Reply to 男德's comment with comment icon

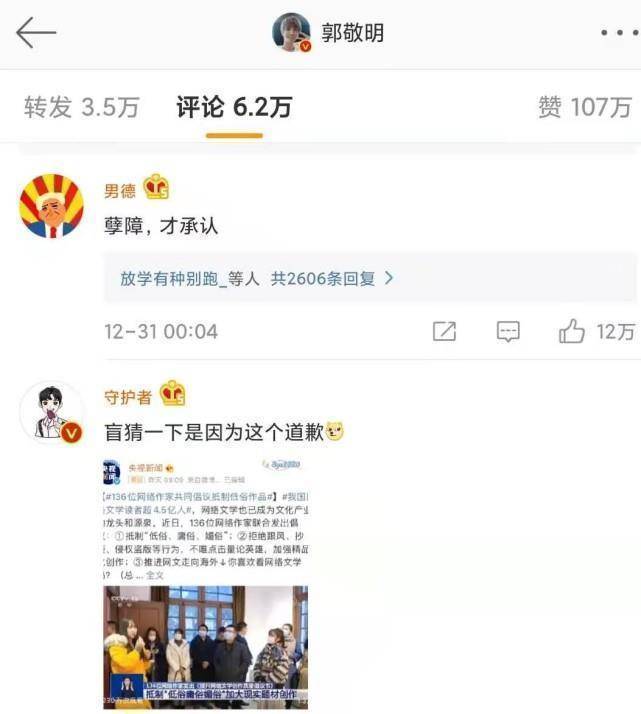[x=508, y=332]
